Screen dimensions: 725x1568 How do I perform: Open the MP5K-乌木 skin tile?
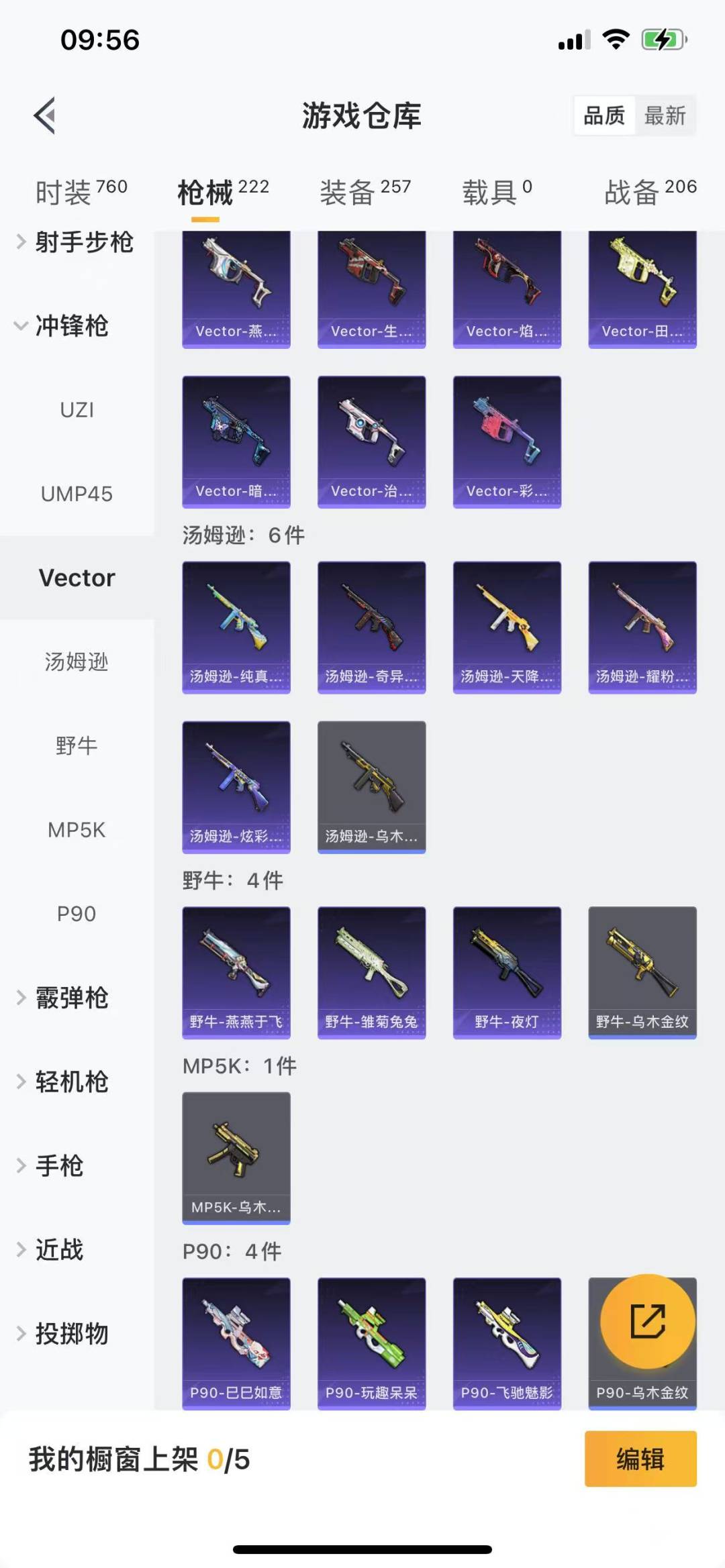(x=236, y=1157)
